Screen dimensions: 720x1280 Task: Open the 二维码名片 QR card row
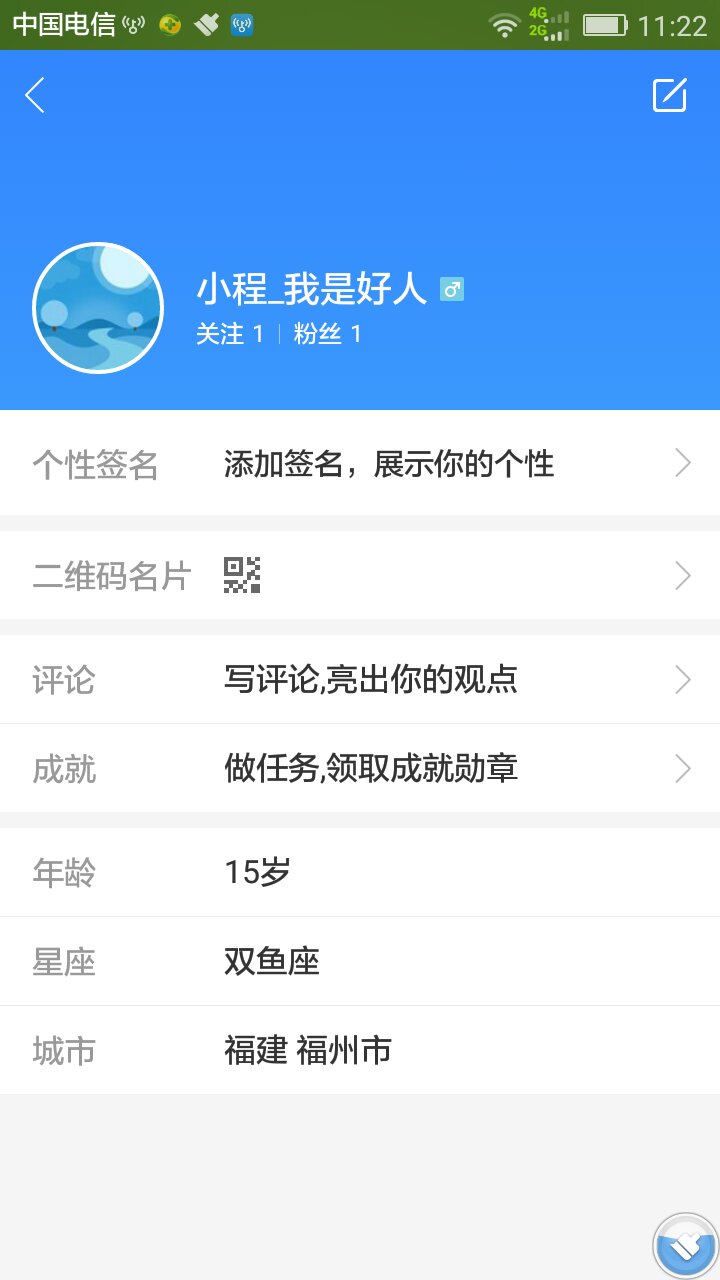coord(360,576)
